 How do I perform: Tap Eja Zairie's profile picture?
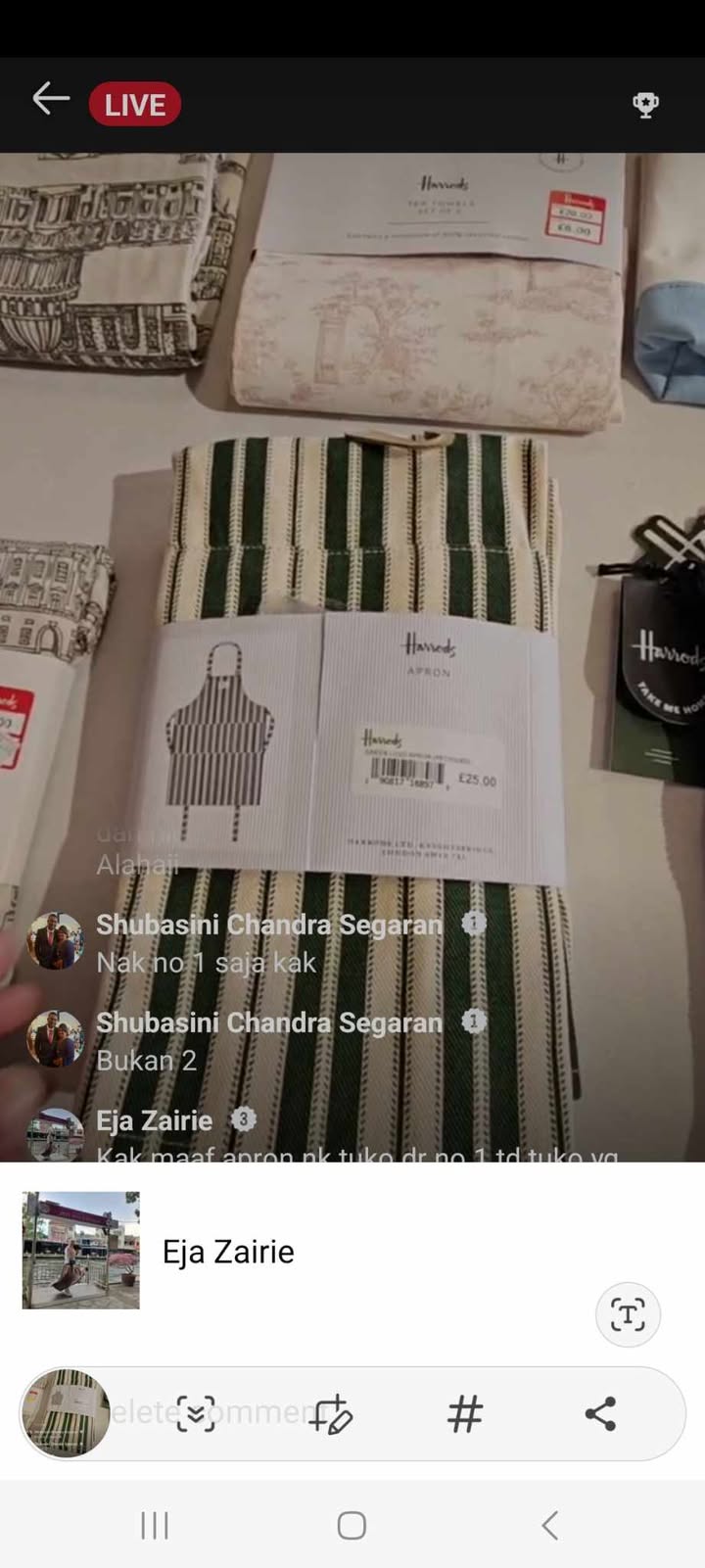[x=81, y=1250]
